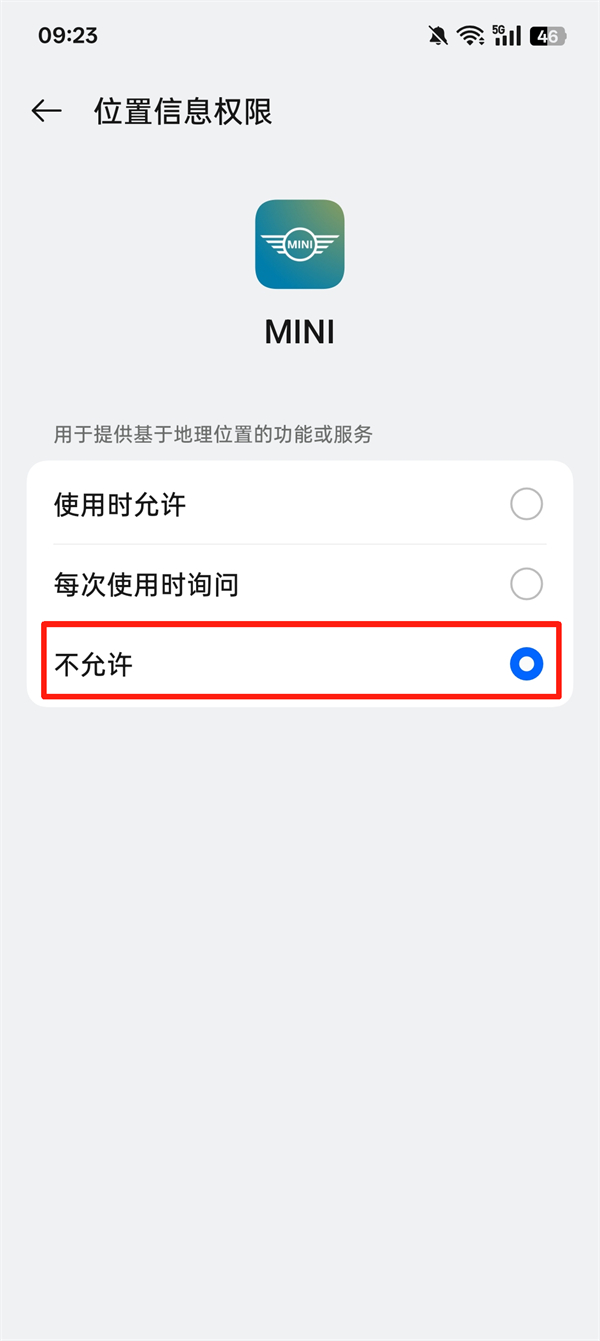Screen dimensions: 600x1341
Task: Go back from location permission page
Action: point(46,111)
